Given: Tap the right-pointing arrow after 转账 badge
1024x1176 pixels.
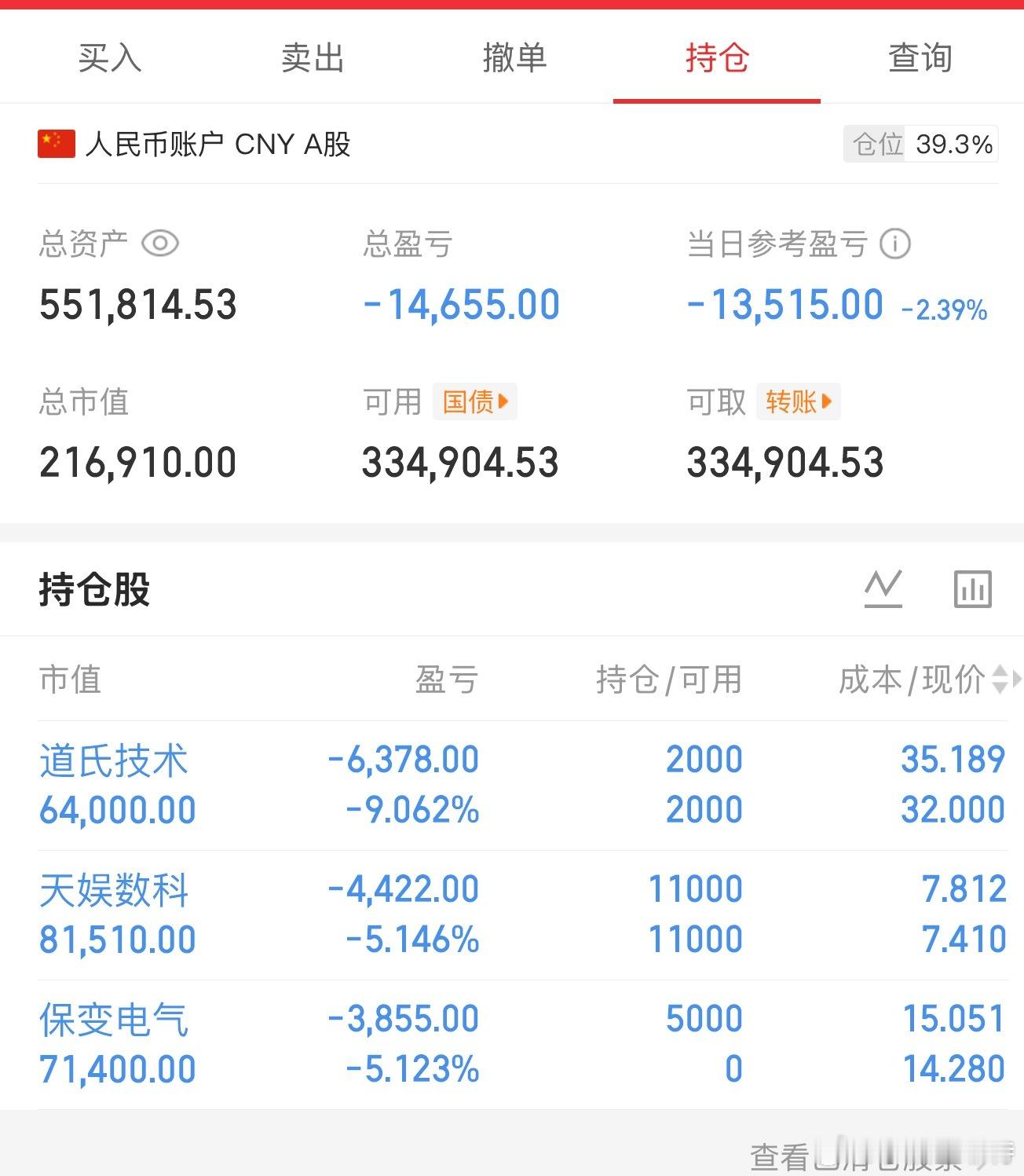Looking at the screenshot, I should point(826,401).
